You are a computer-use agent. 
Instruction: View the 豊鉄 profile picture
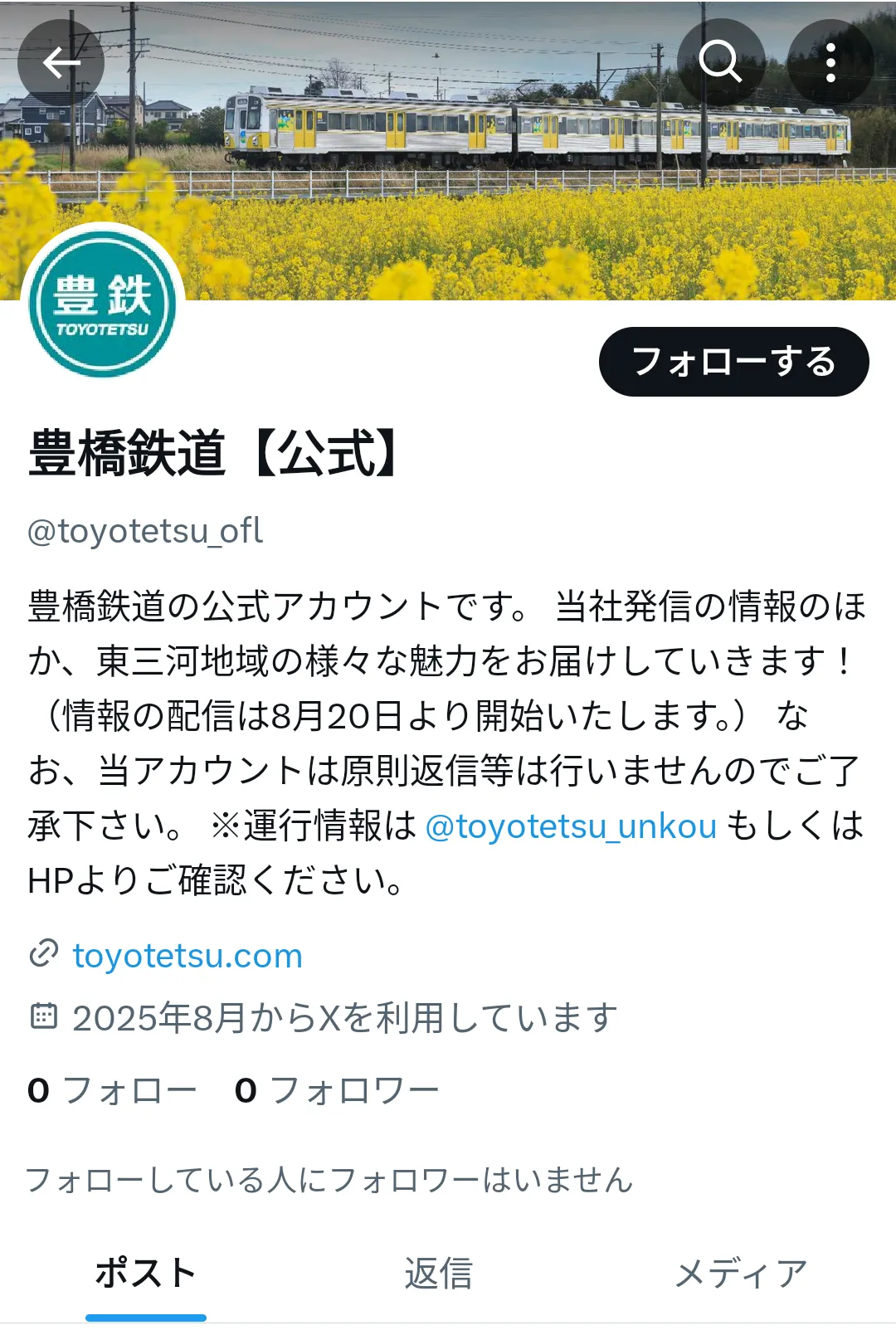click(x=102, y=305)
